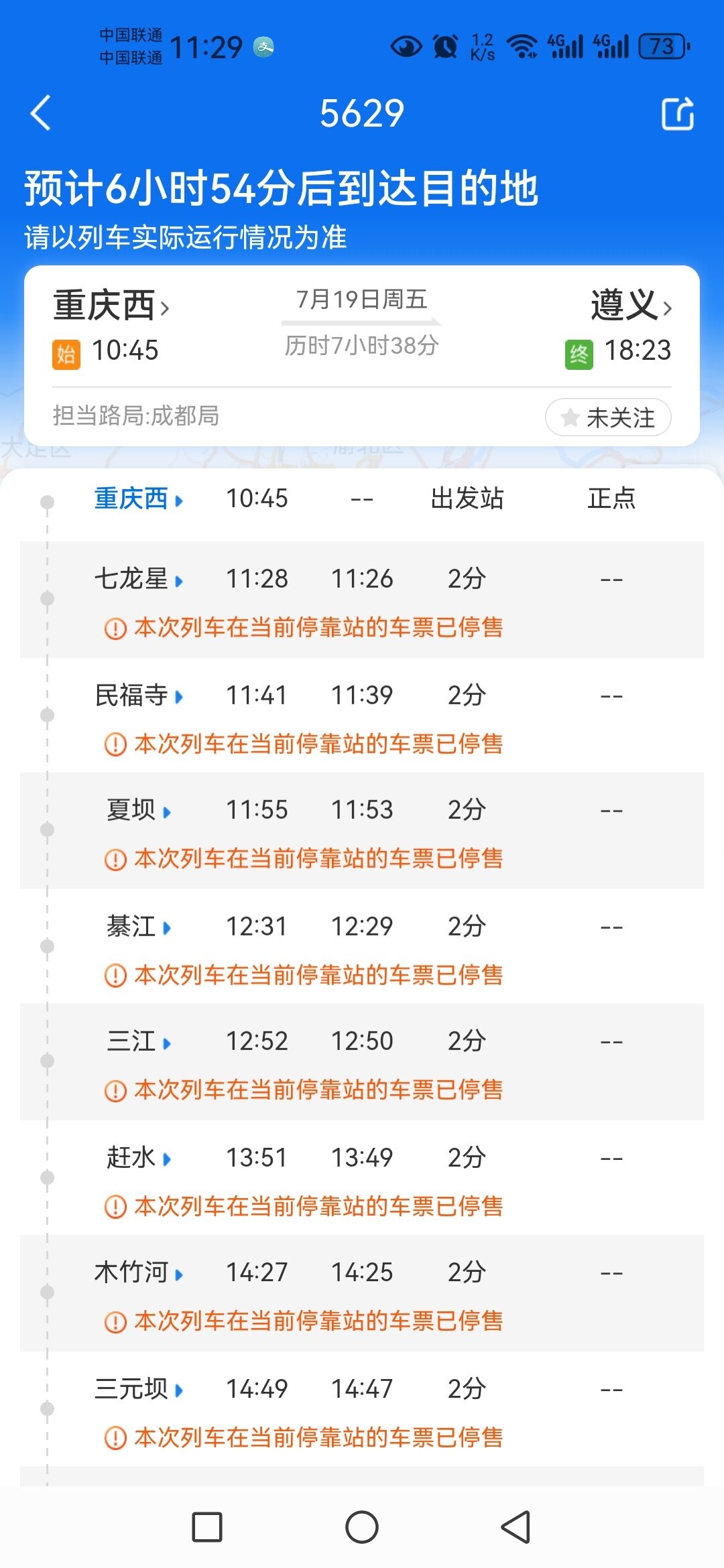The width and height of the screenshot is (724, 1568).
Task: Open departure station 重庆西 in the header
Action: click(111, 306)
